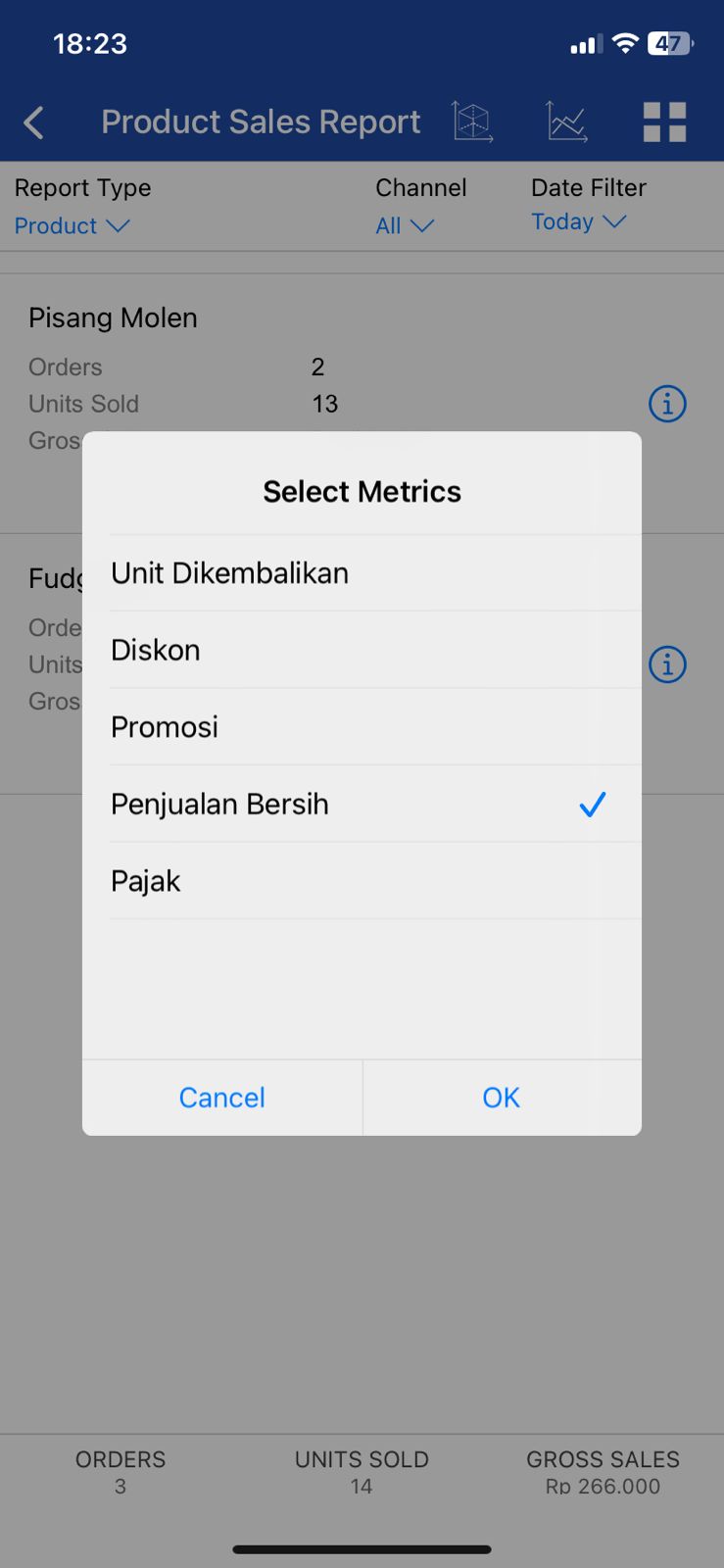Choose the Diskon metric
The image size is (724, 1568).
click(362, 650)
